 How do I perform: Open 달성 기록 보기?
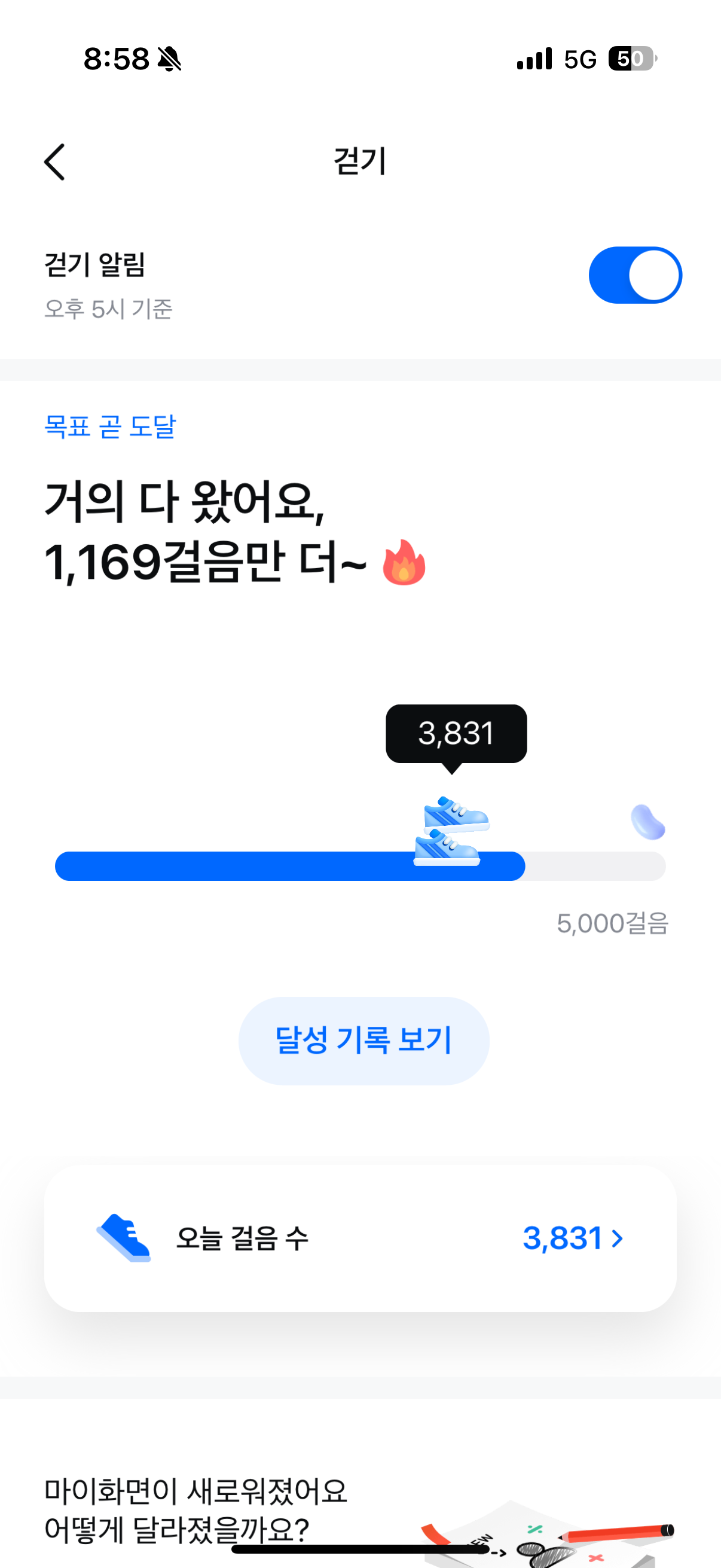coord(363,1041)
